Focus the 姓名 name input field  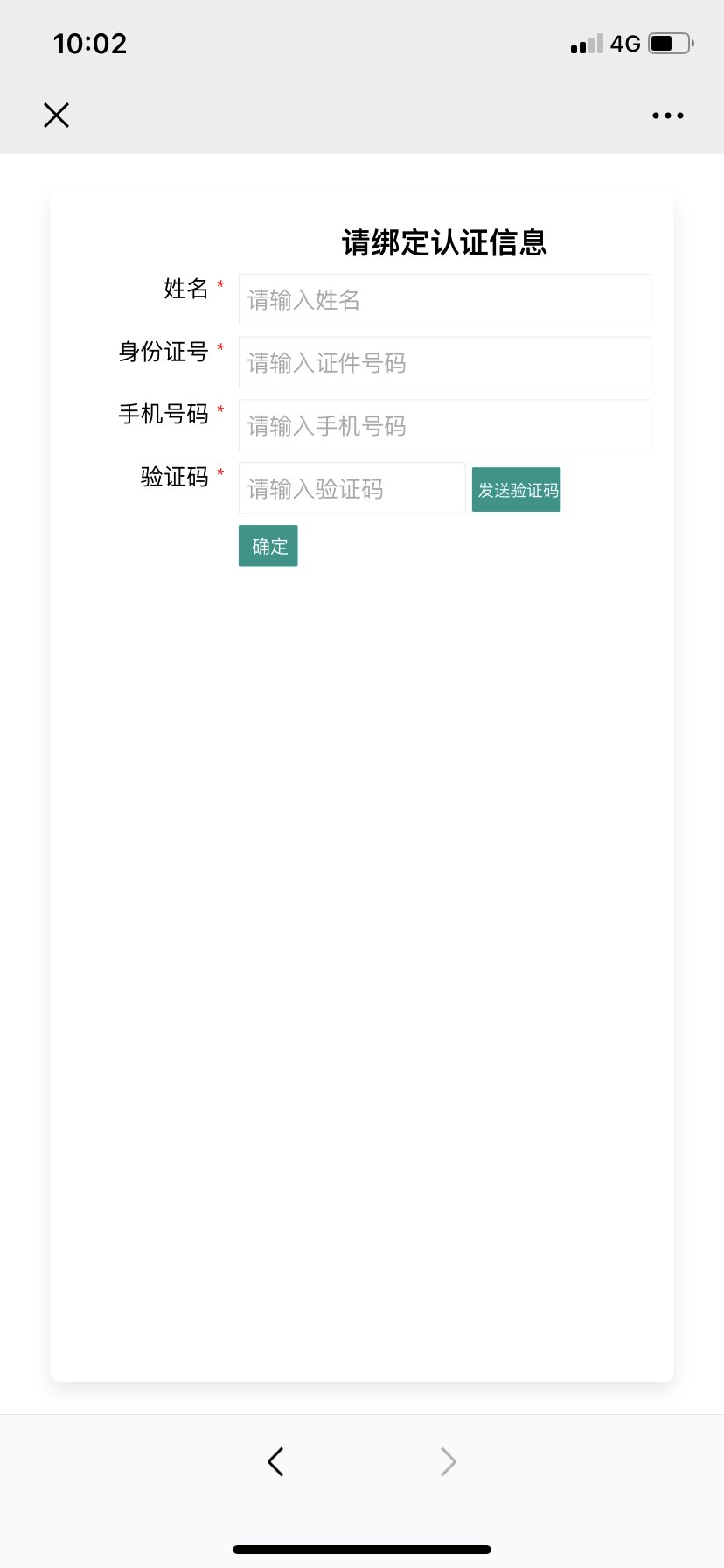(444, 300)
